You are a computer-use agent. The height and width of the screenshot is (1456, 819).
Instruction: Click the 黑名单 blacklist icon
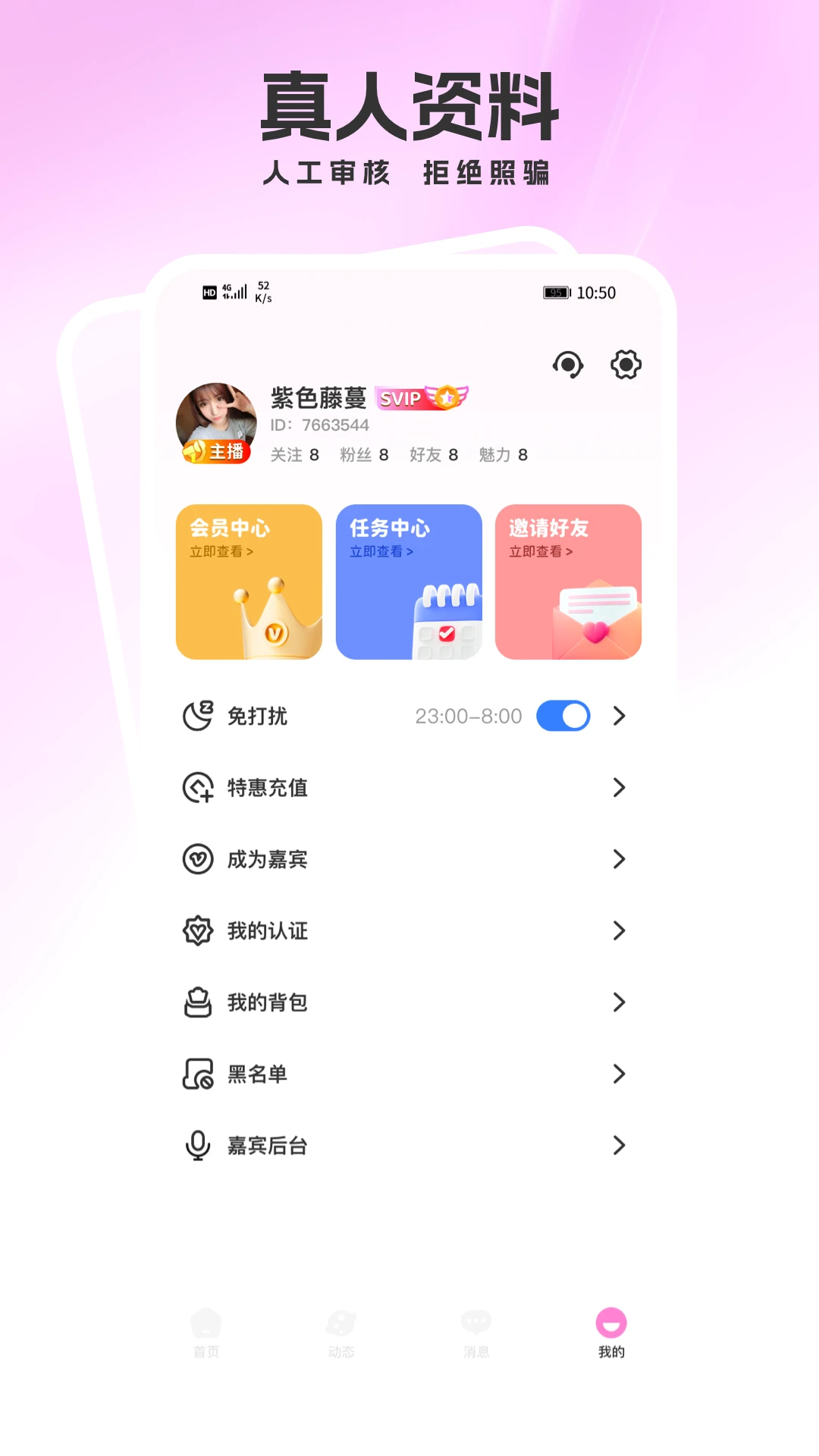tap(197, 1073)
